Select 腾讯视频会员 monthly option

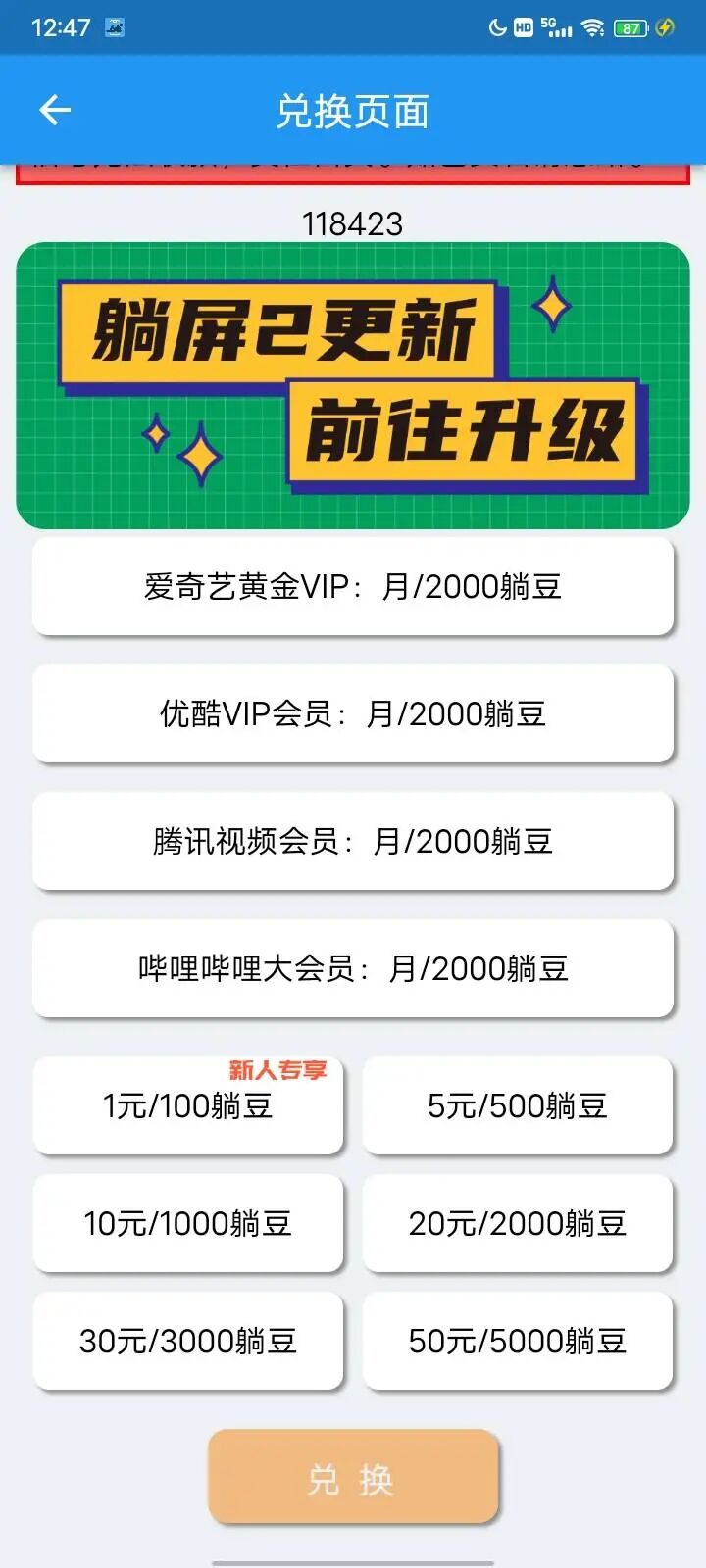pos(353,841)
